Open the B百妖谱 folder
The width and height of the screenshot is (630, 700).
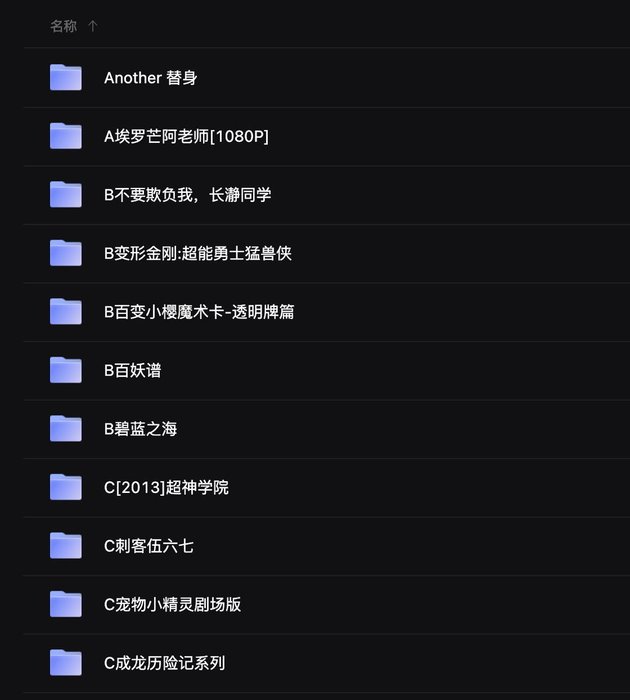tap(132, 370)
